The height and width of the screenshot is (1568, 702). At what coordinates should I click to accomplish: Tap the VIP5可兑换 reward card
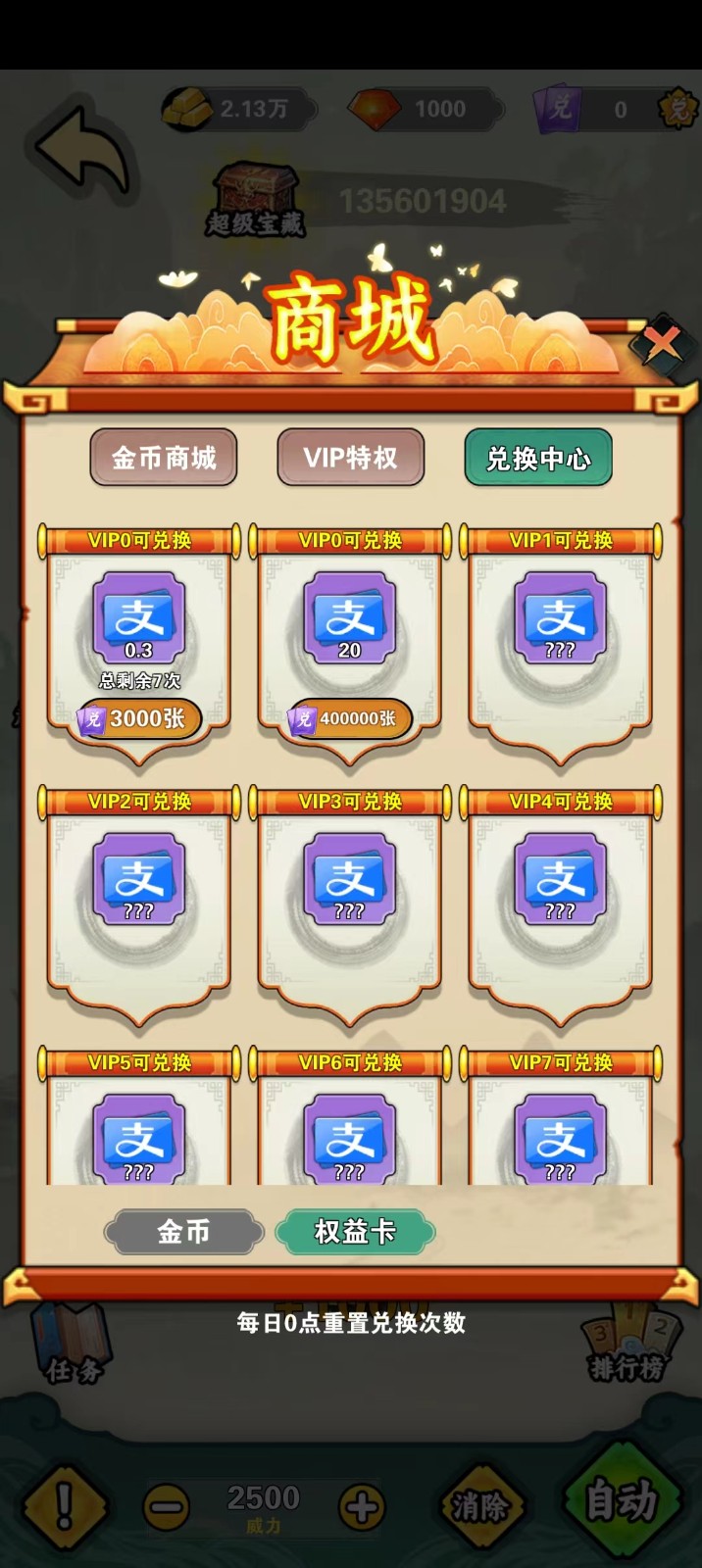(139, 1137)
